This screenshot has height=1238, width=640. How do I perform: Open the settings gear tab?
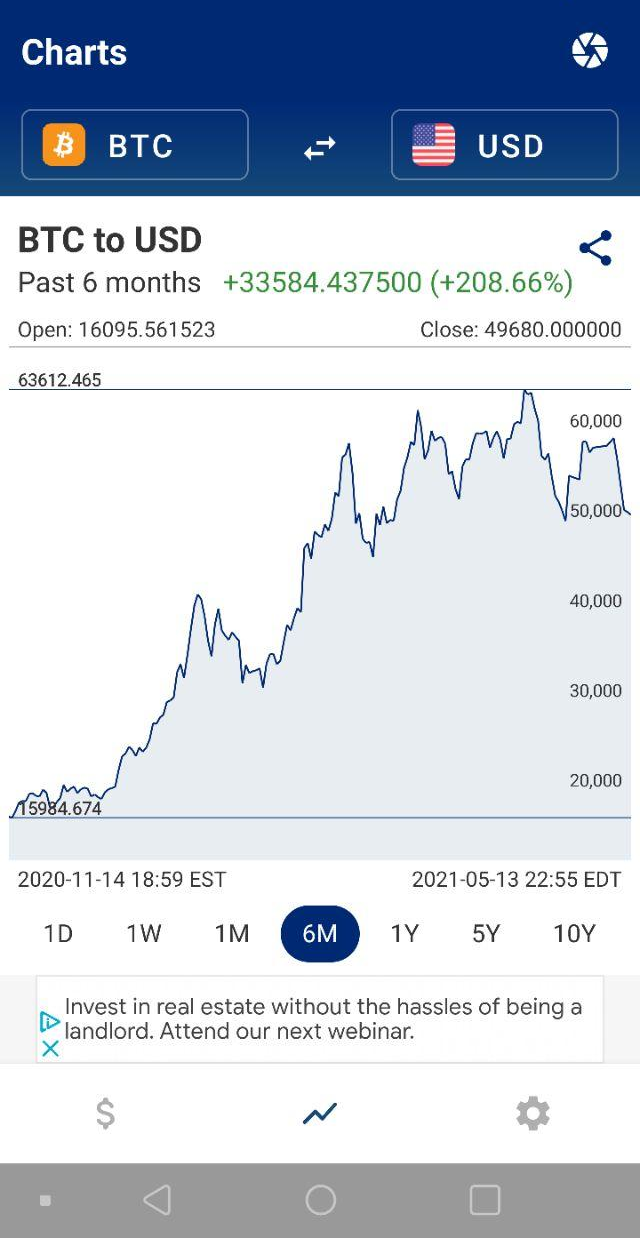[533, 1113]
